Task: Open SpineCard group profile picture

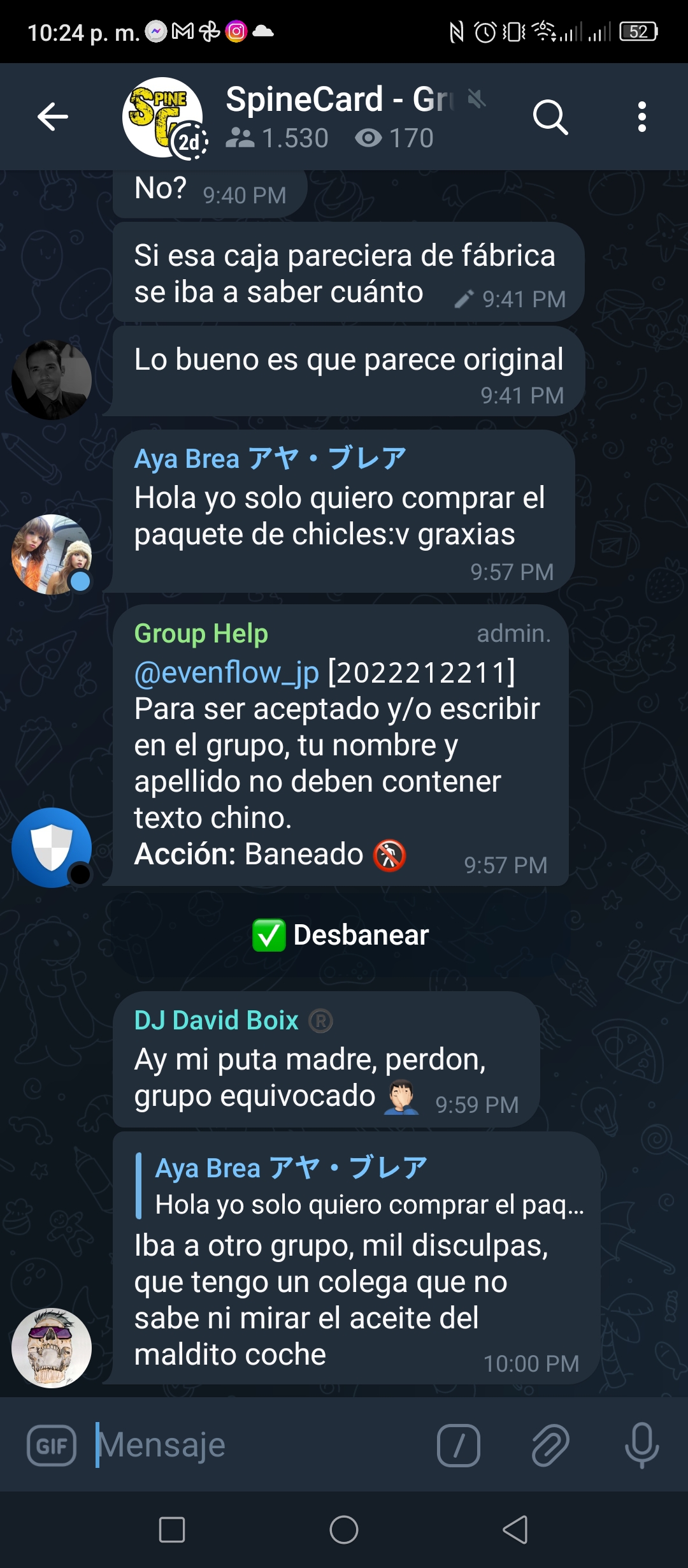Action: click(163, 117)
